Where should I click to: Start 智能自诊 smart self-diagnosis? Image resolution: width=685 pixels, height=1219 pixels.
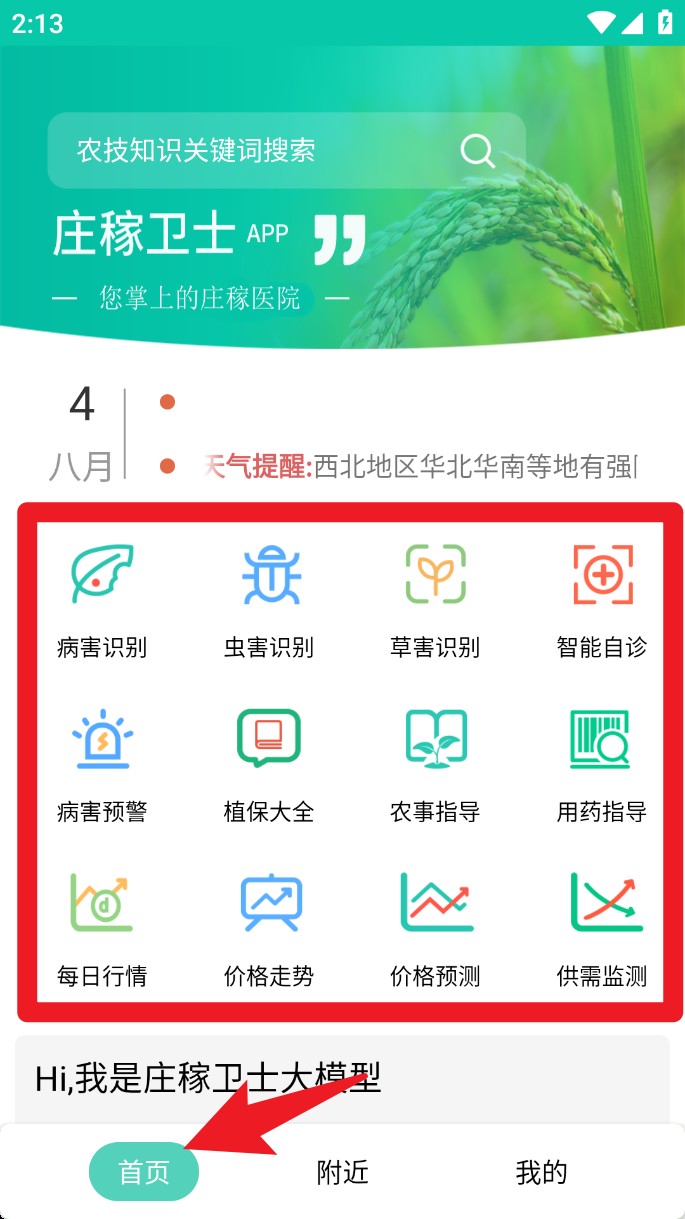[x=602, y=600]
